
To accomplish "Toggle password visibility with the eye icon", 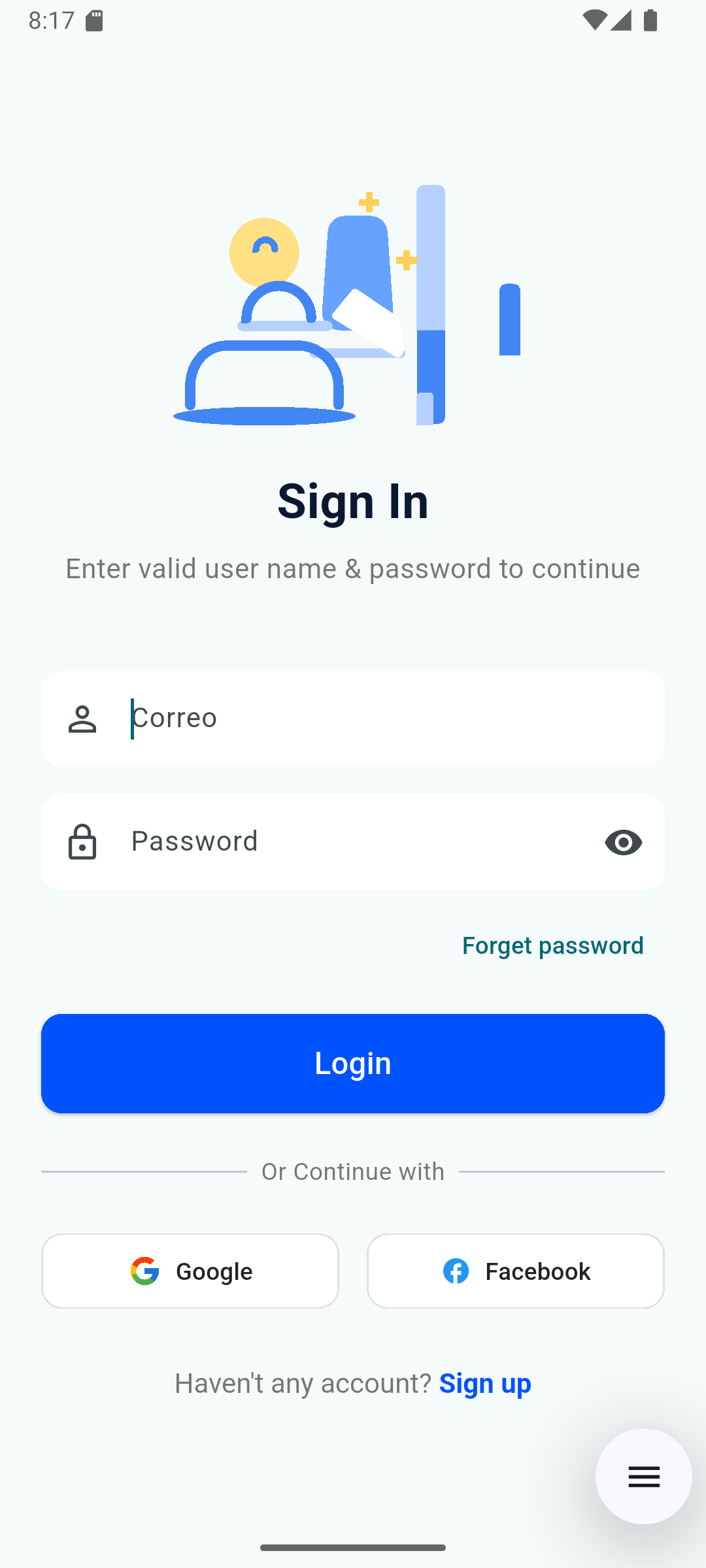I will [623, 843].
